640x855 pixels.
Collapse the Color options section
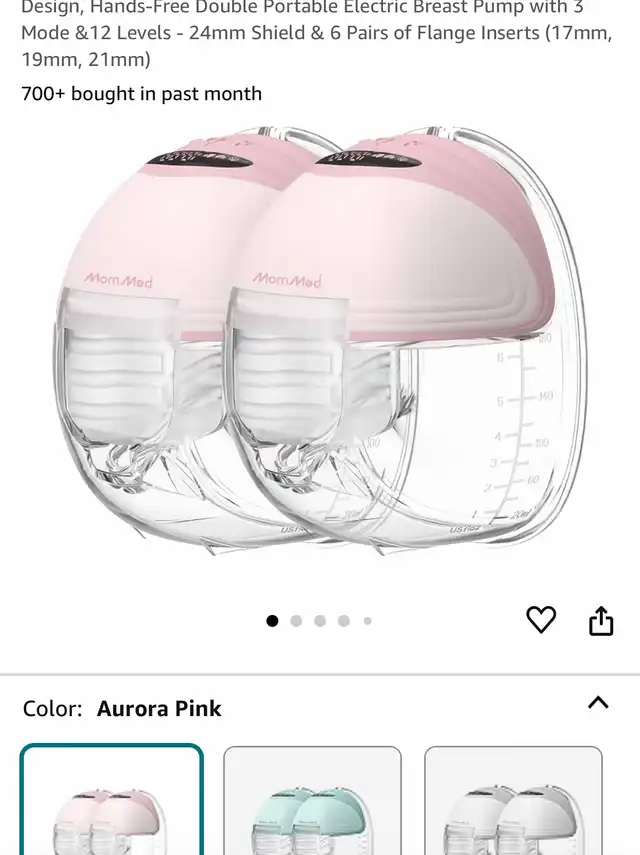pyautogui.click(x=598, y=703)
